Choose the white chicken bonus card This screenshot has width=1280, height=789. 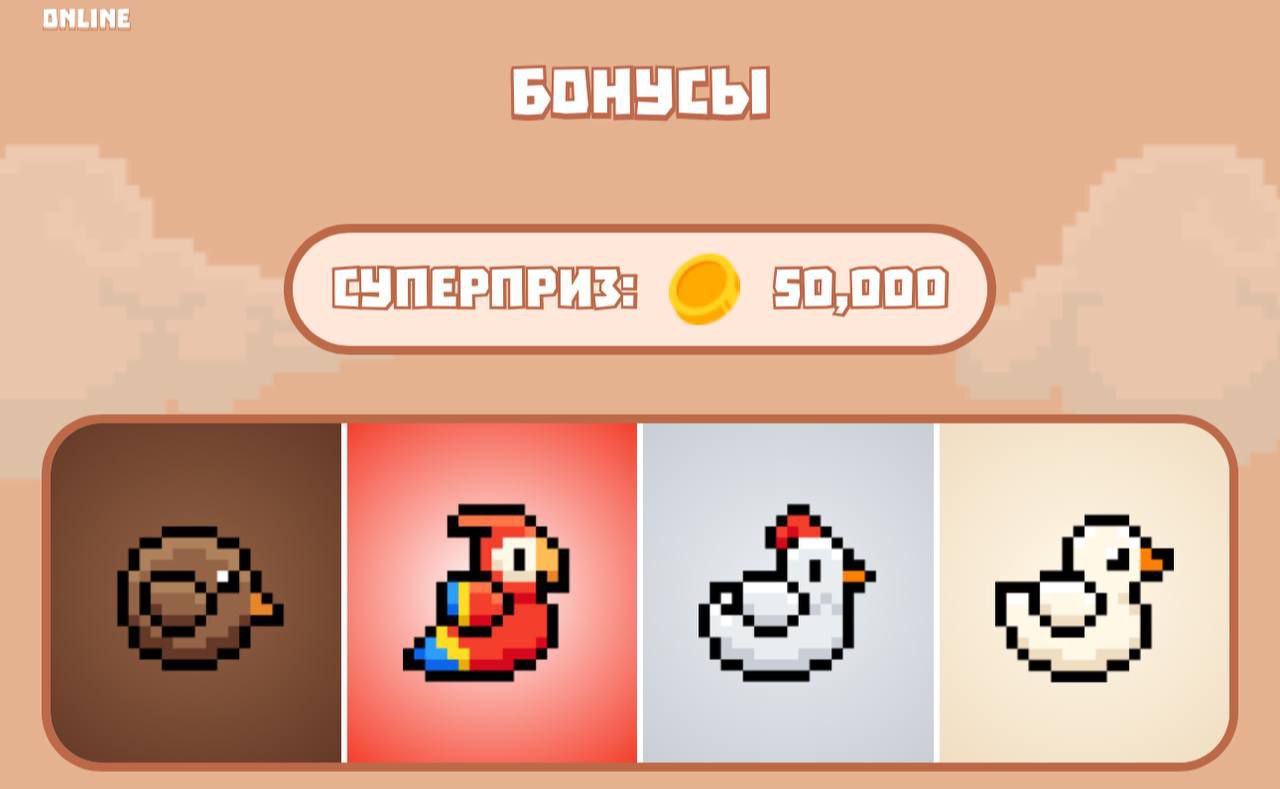pyautogui.click(x=787, y=593)
